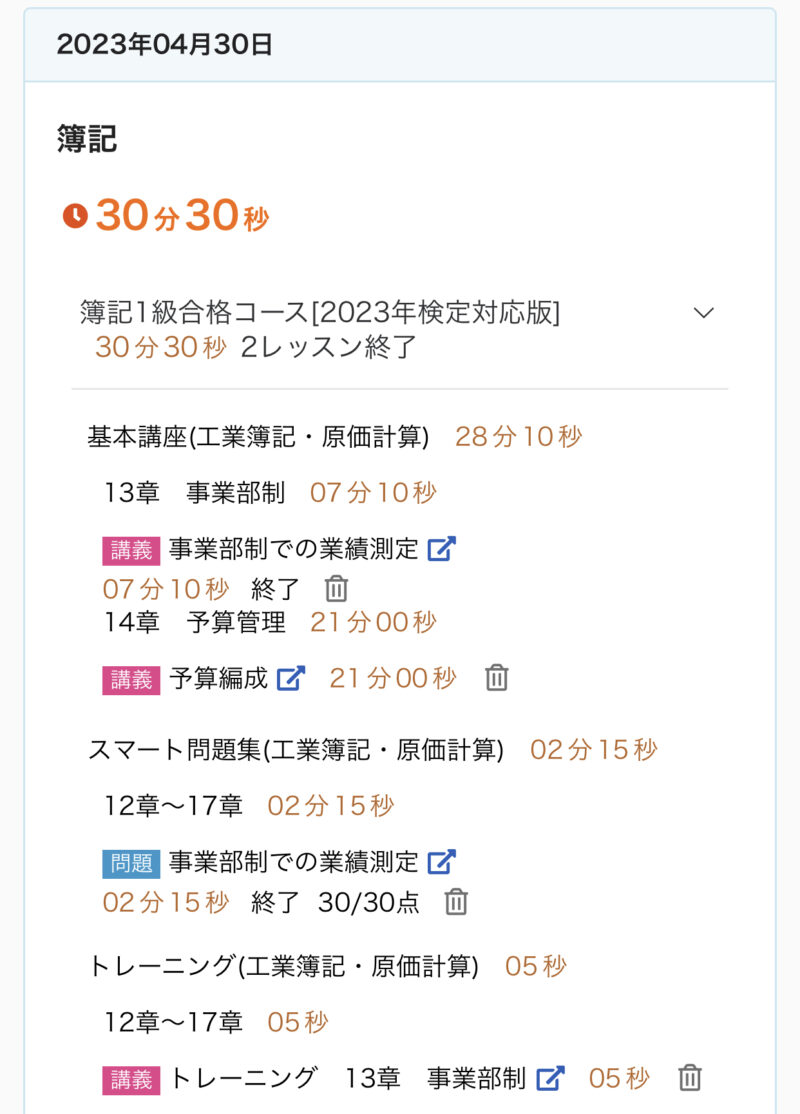Open the トレーニング 13章 事業部制 link

tap(550, 1078)
